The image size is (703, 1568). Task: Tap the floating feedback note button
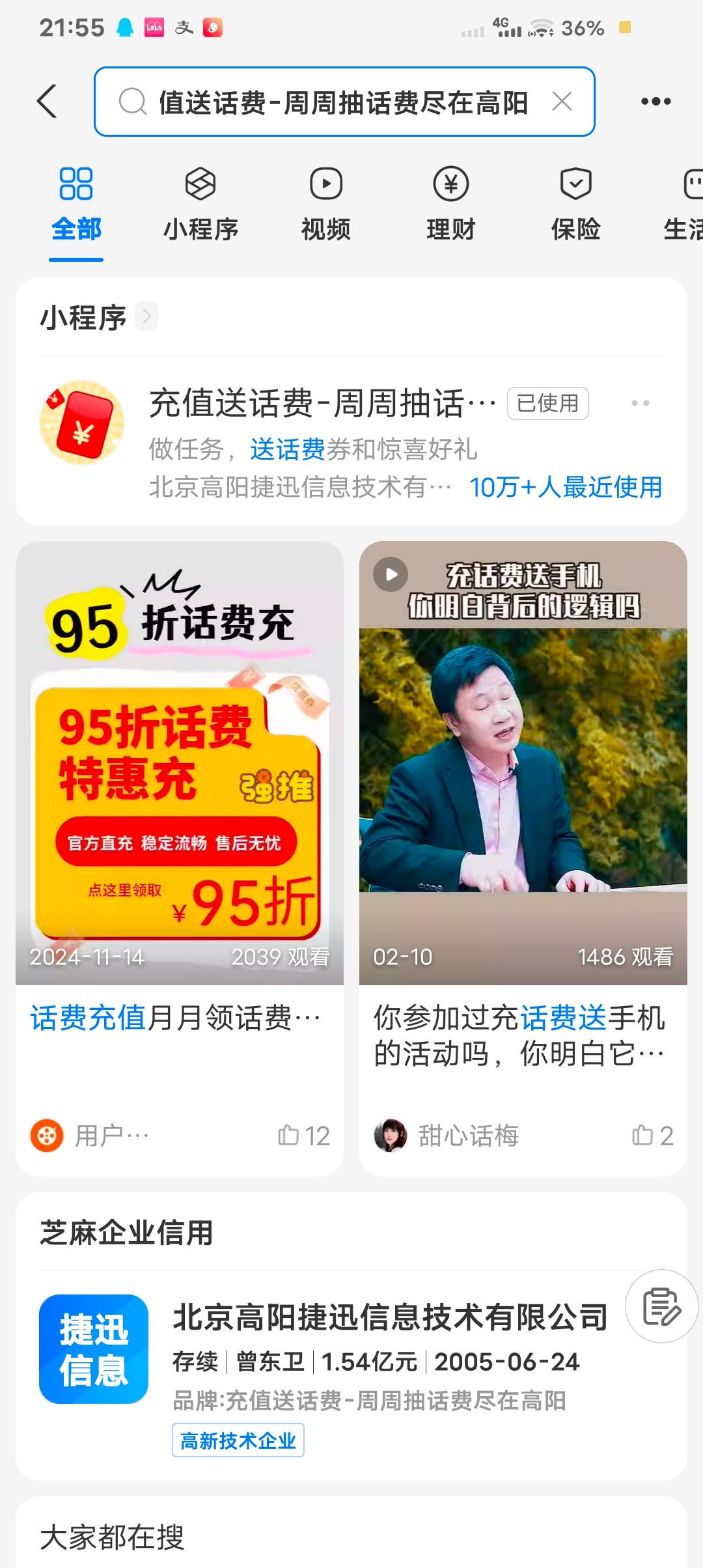pyautogui.click(x=661, y=1306)
